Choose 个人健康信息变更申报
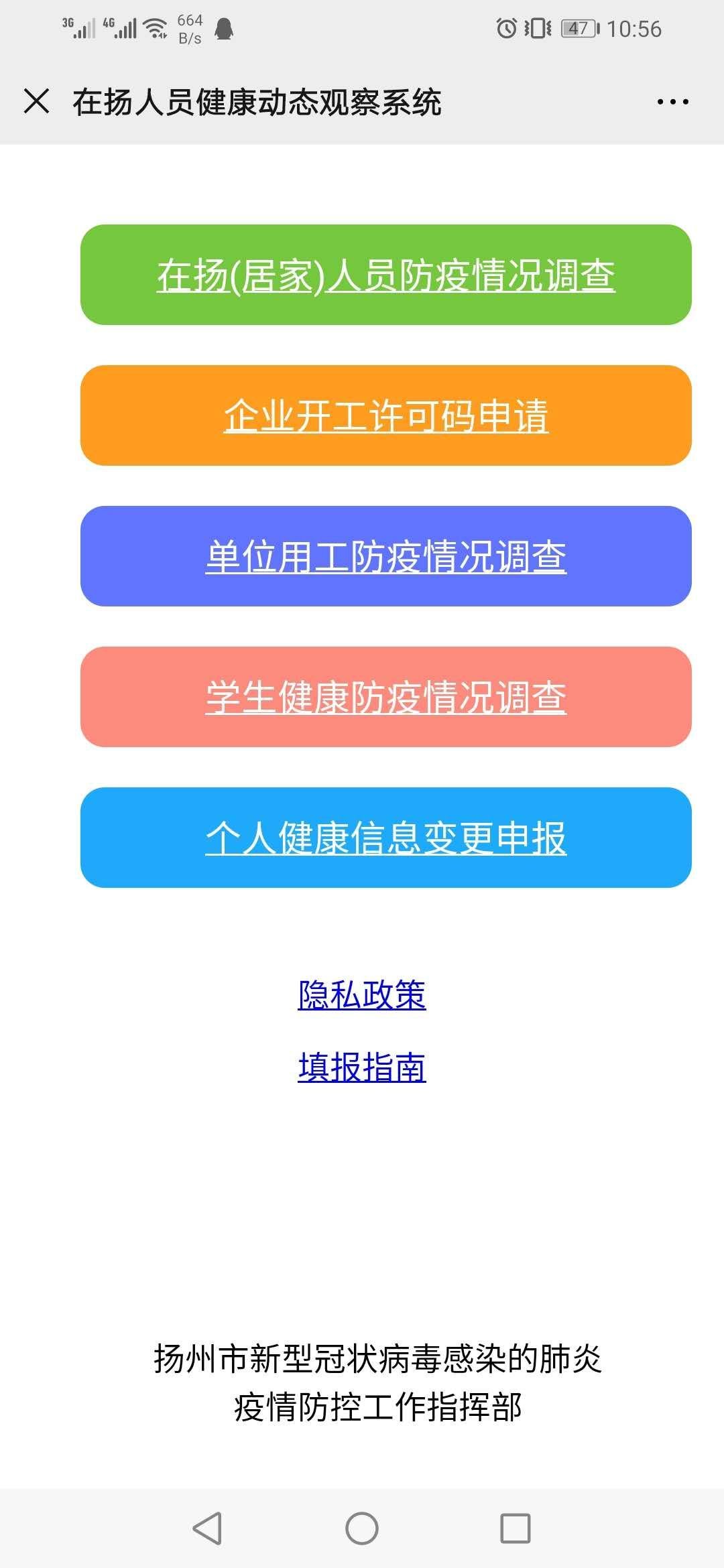 385,838
